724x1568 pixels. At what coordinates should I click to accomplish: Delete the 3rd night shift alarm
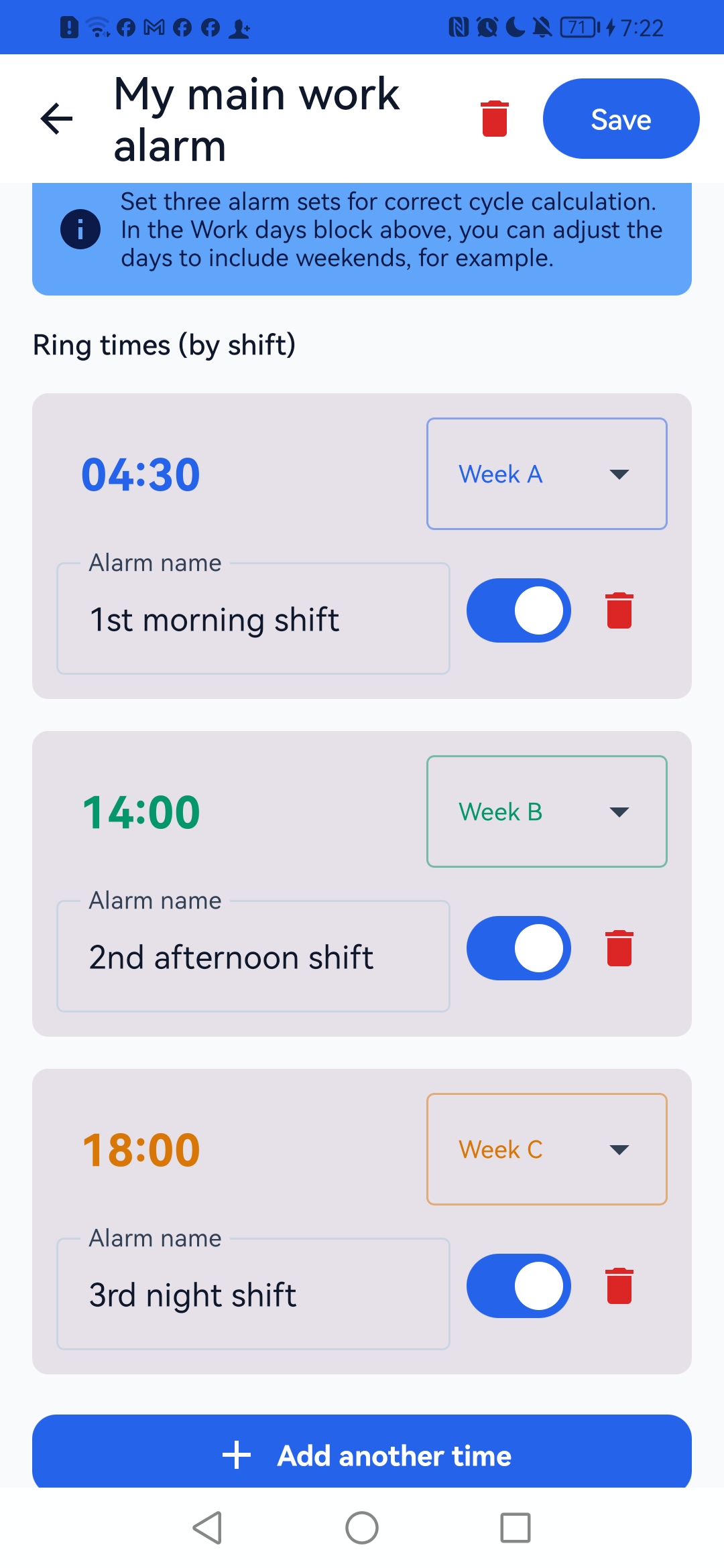(x=619, y=1286)
